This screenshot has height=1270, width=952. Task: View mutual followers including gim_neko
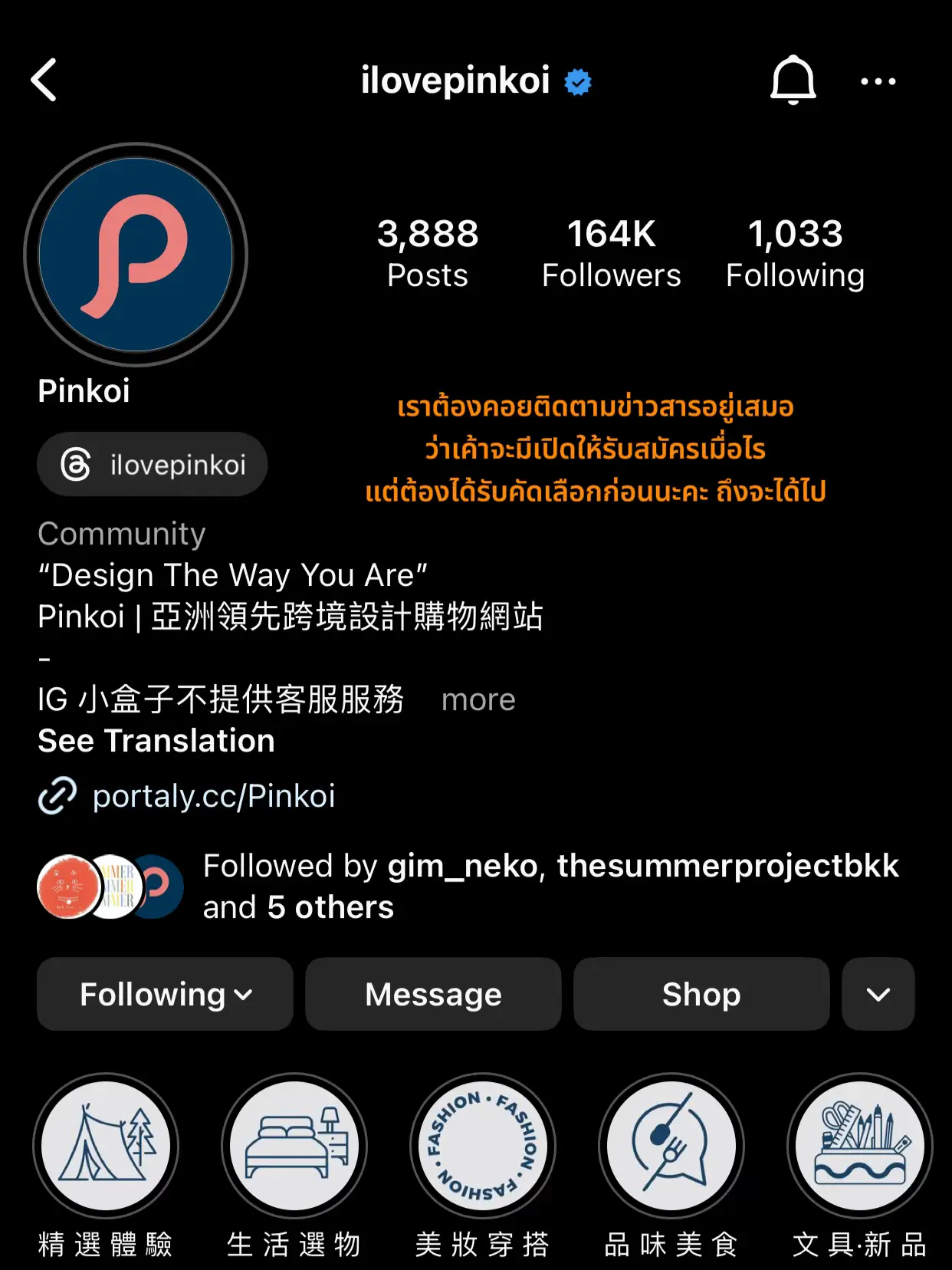point(550,887)
